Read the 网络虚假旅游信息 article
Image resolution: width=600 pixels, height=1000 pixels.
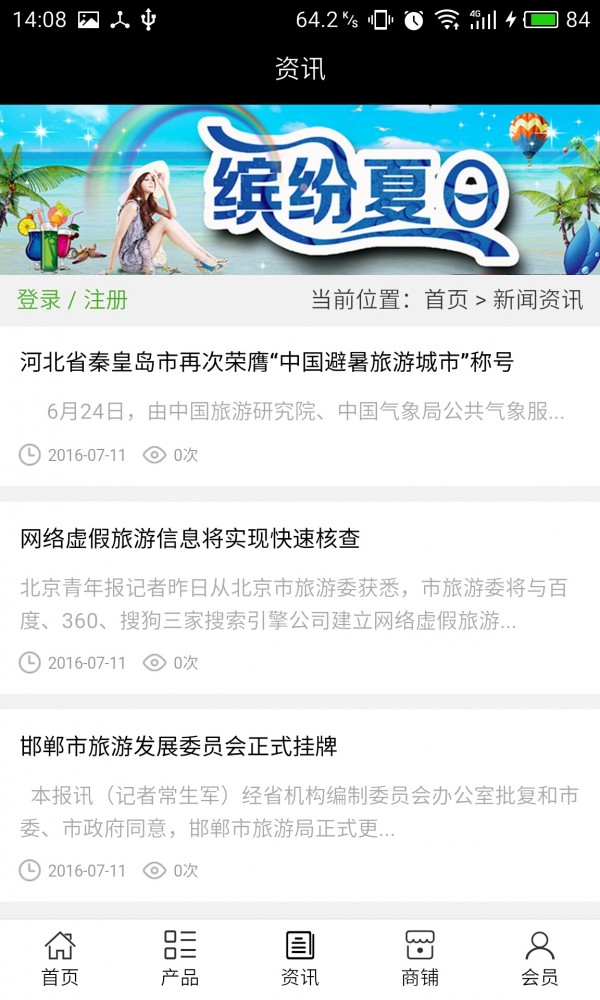click(x=190, y=539)
